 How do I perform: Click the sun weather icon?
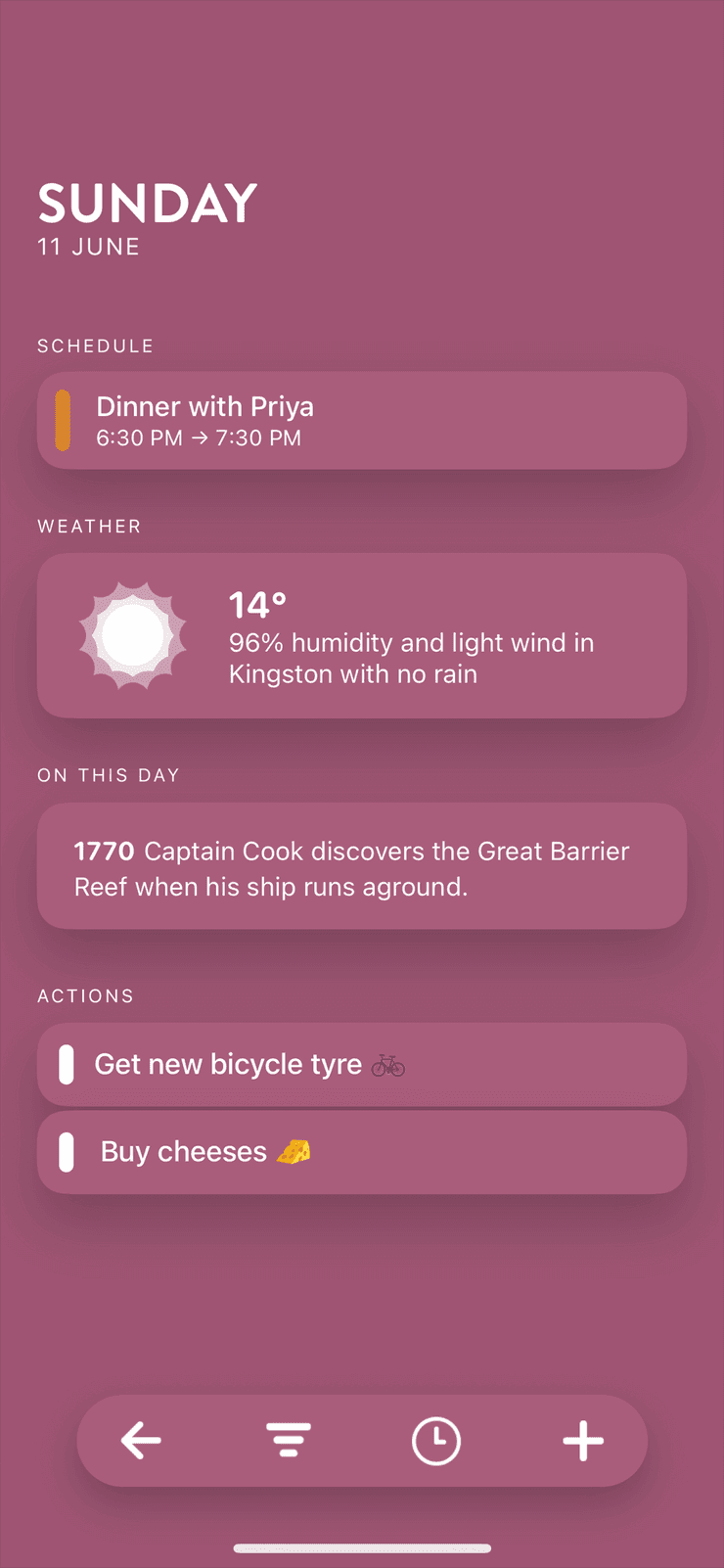(x=133, y=635)
